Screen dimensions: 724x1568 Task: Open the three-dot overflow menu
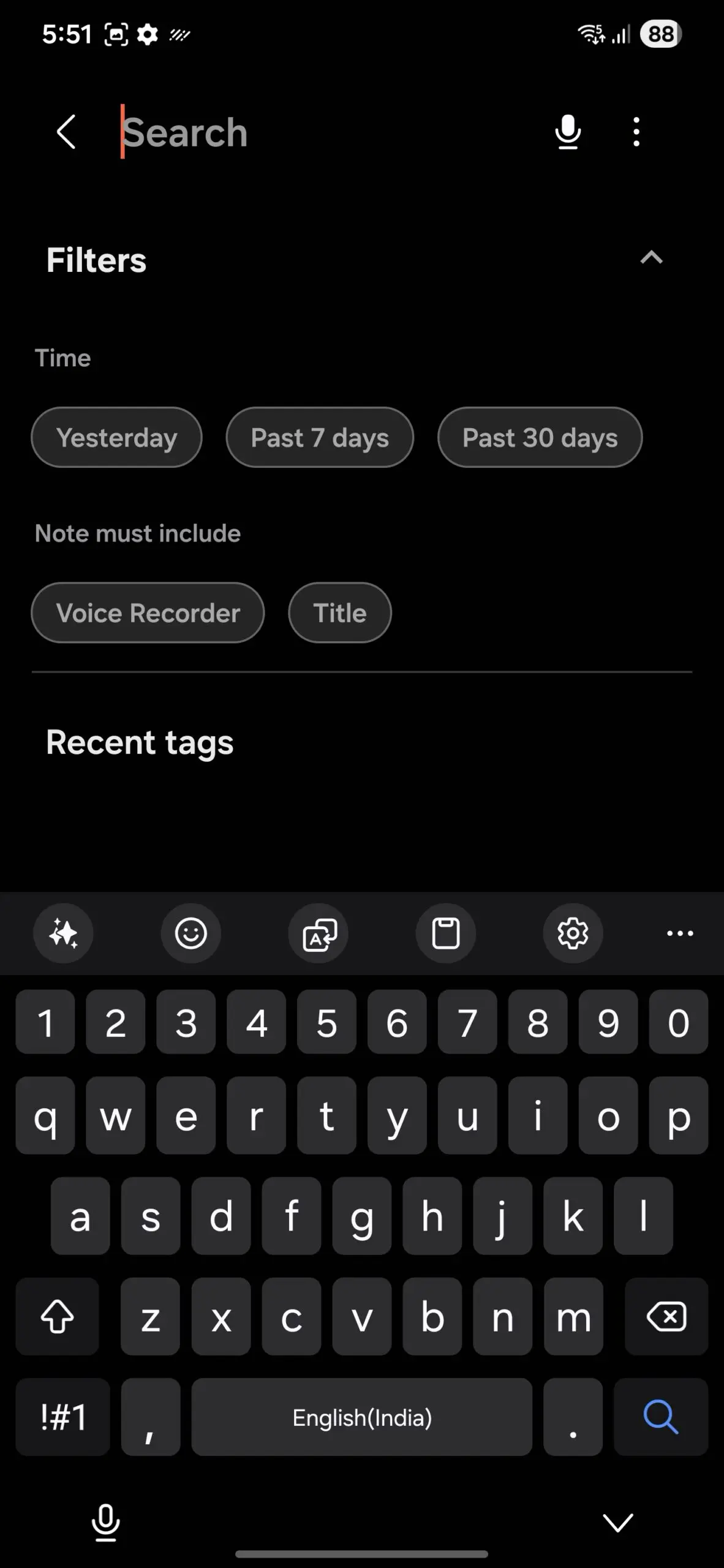pyautogui.click(x=636, y=132)
